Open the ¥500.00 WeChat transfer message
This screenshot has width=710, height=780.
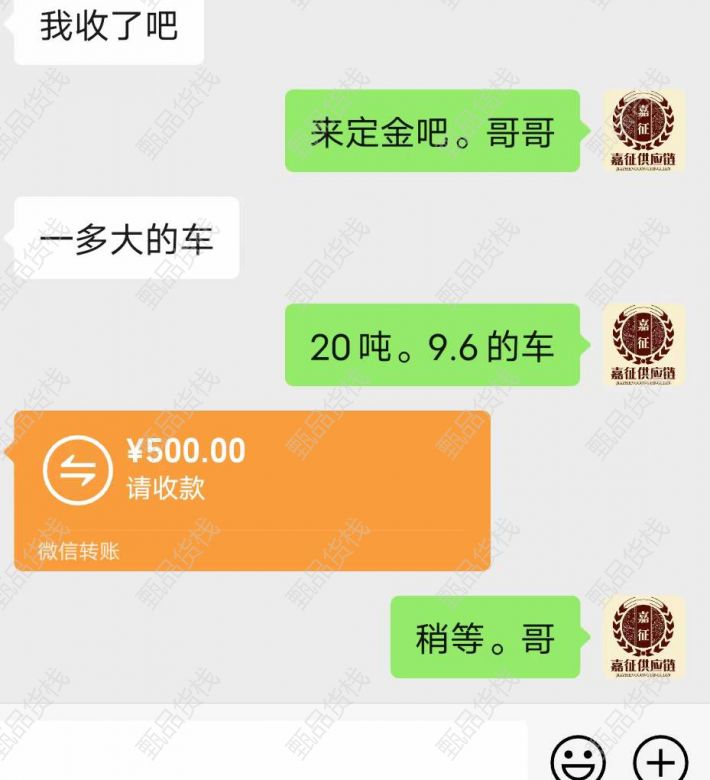252,490
